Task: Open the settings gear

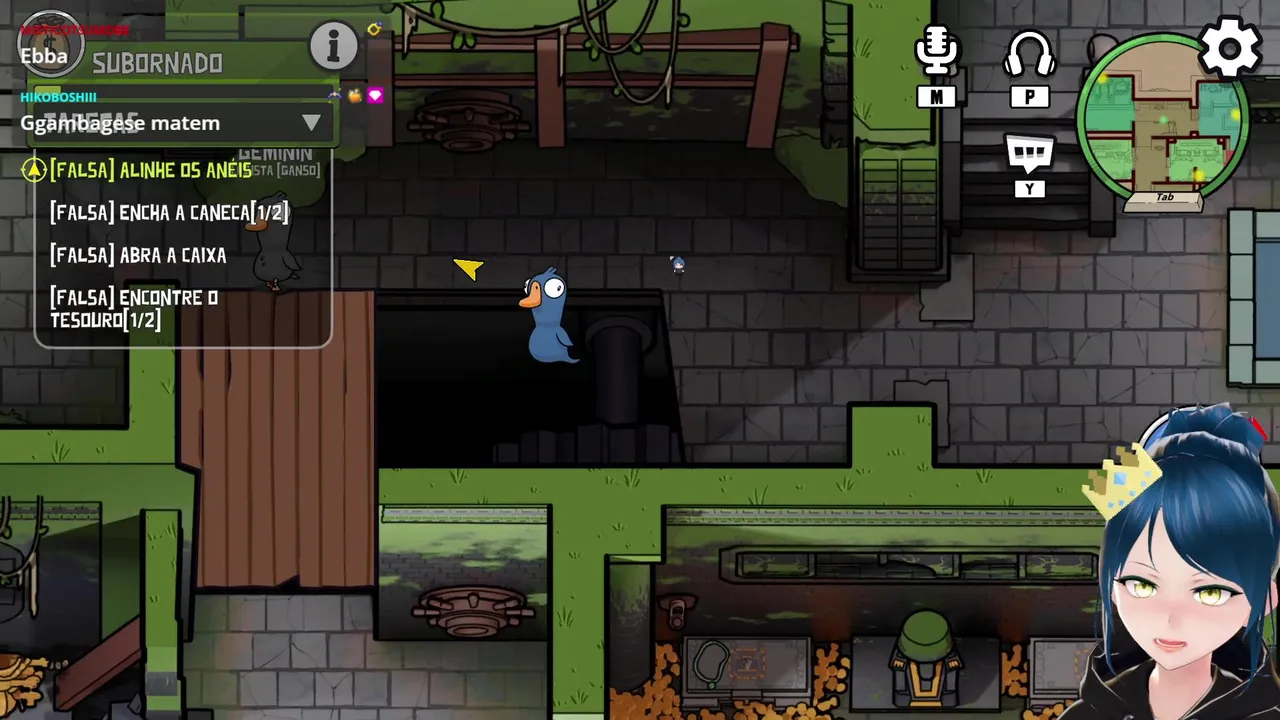Action: [x=1230, y=47]
